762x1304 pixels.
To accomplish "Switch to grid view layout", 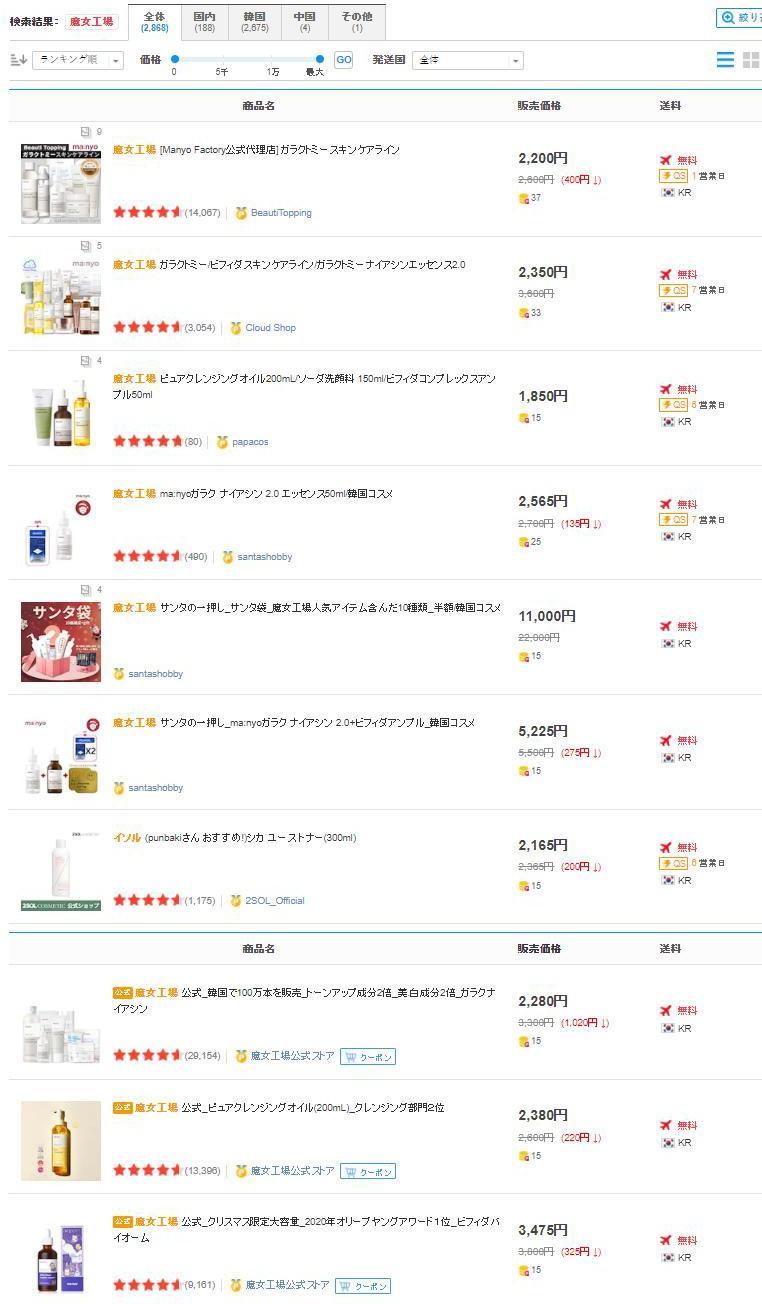I will click(x=751, y=60).
